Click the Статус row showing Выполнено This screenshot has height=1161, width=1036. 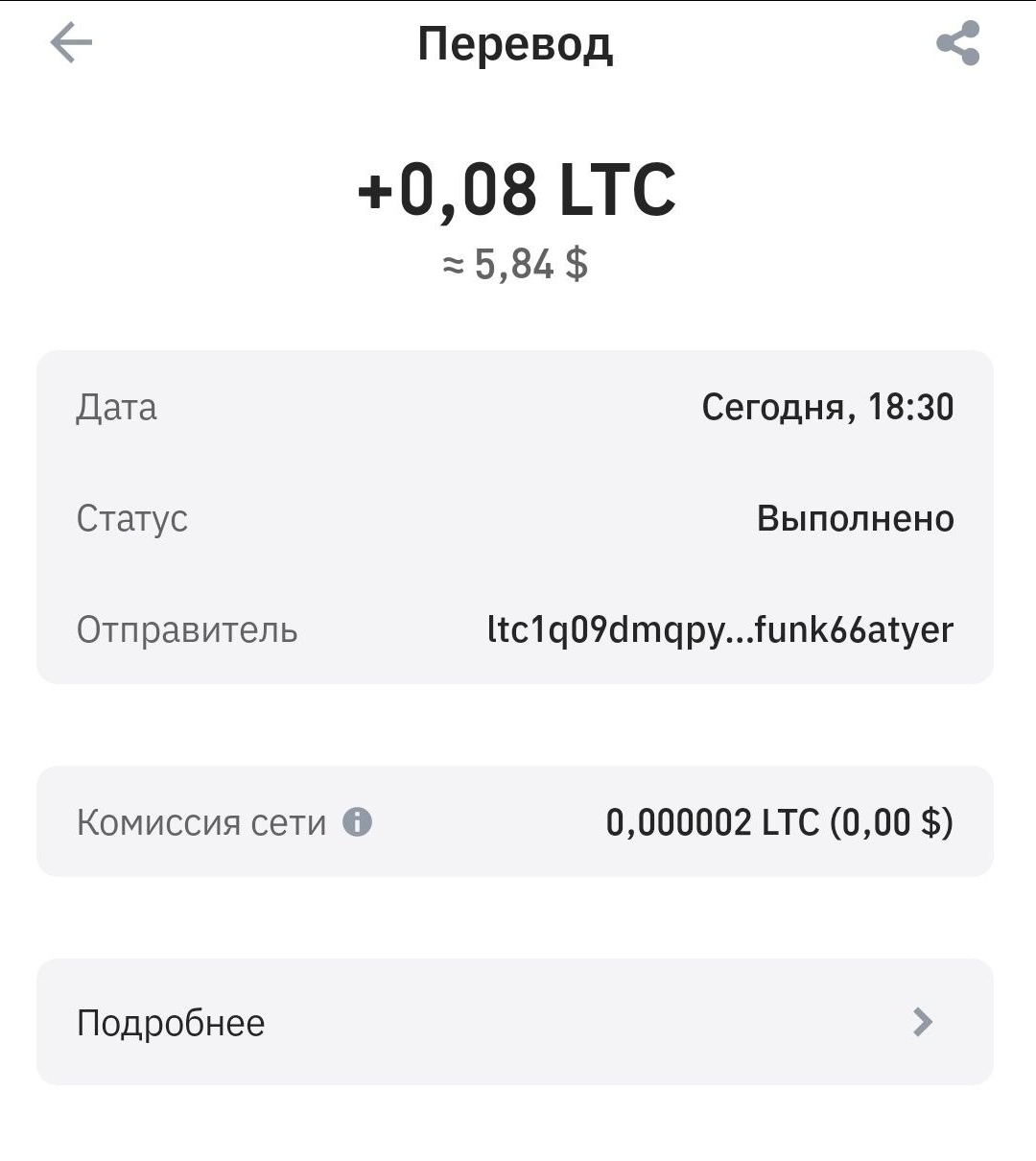518,518
